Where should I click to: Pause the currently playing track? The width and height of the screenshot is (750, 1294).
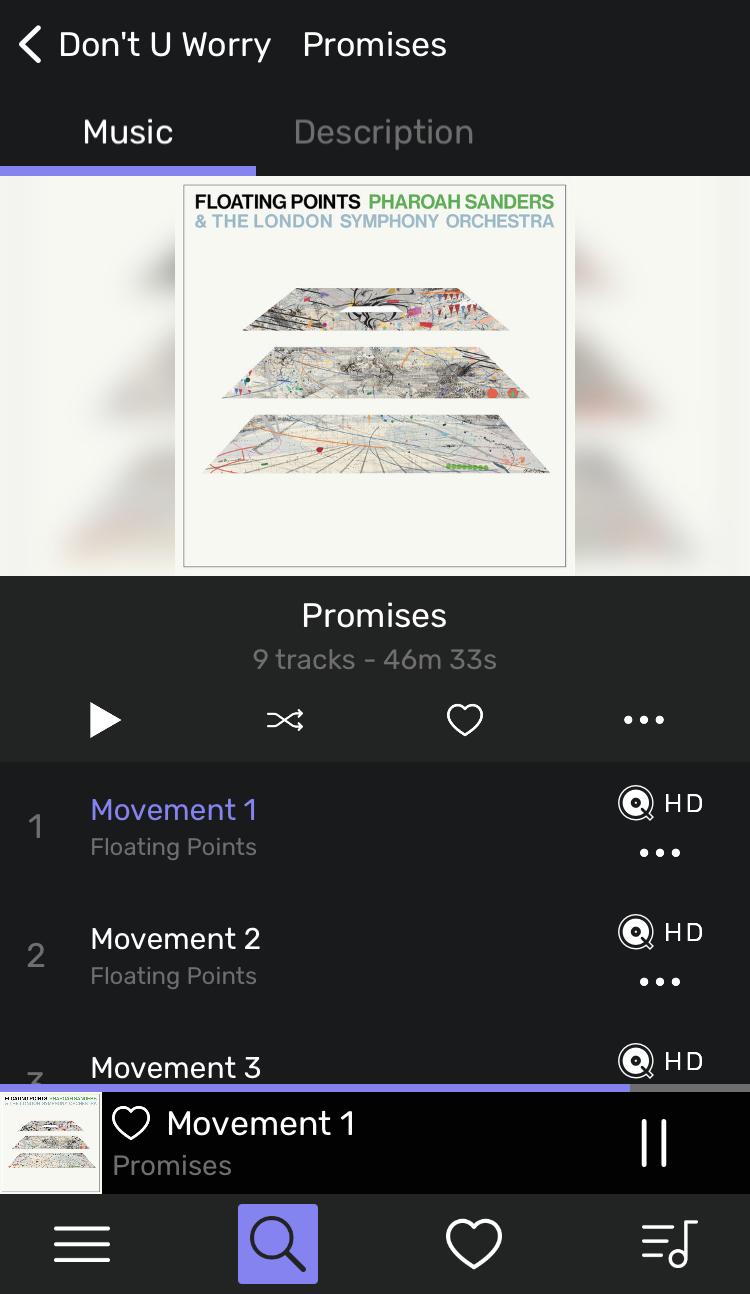point(654,1142)
